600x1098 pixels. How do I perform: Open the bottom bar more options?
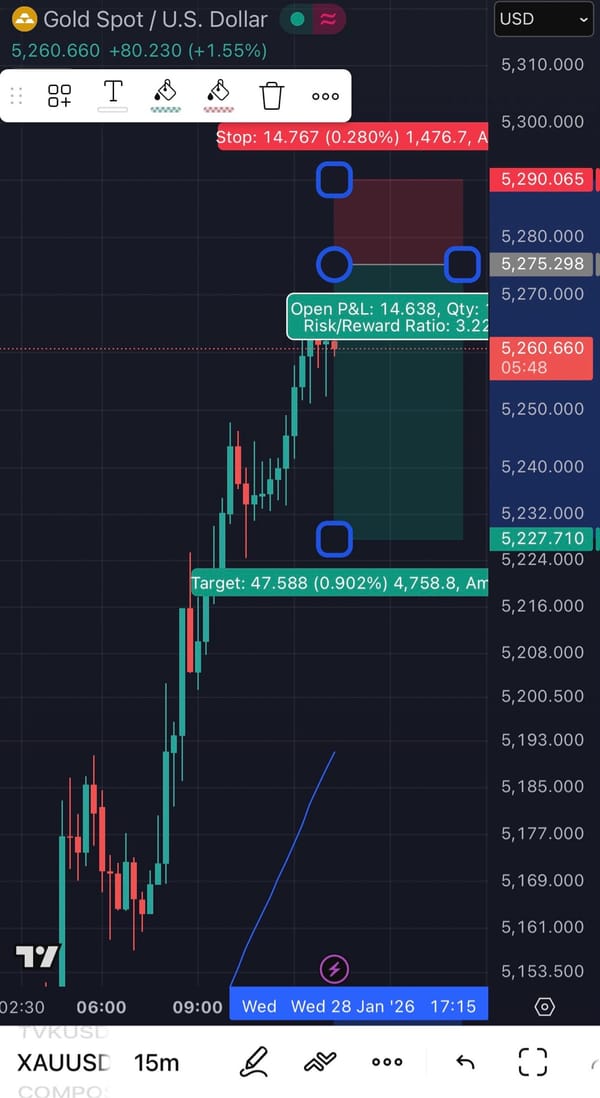387,1062
